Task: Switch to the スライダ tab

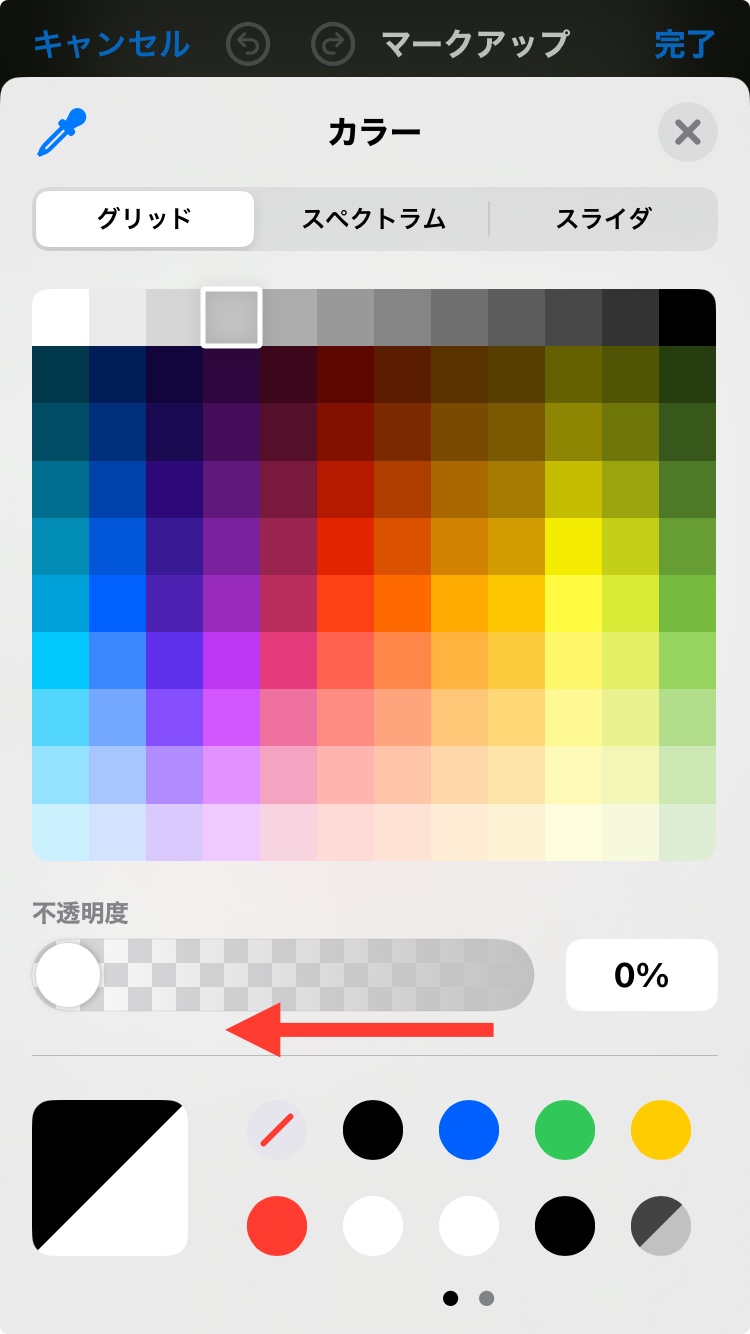Action: [x=603, y=219]
